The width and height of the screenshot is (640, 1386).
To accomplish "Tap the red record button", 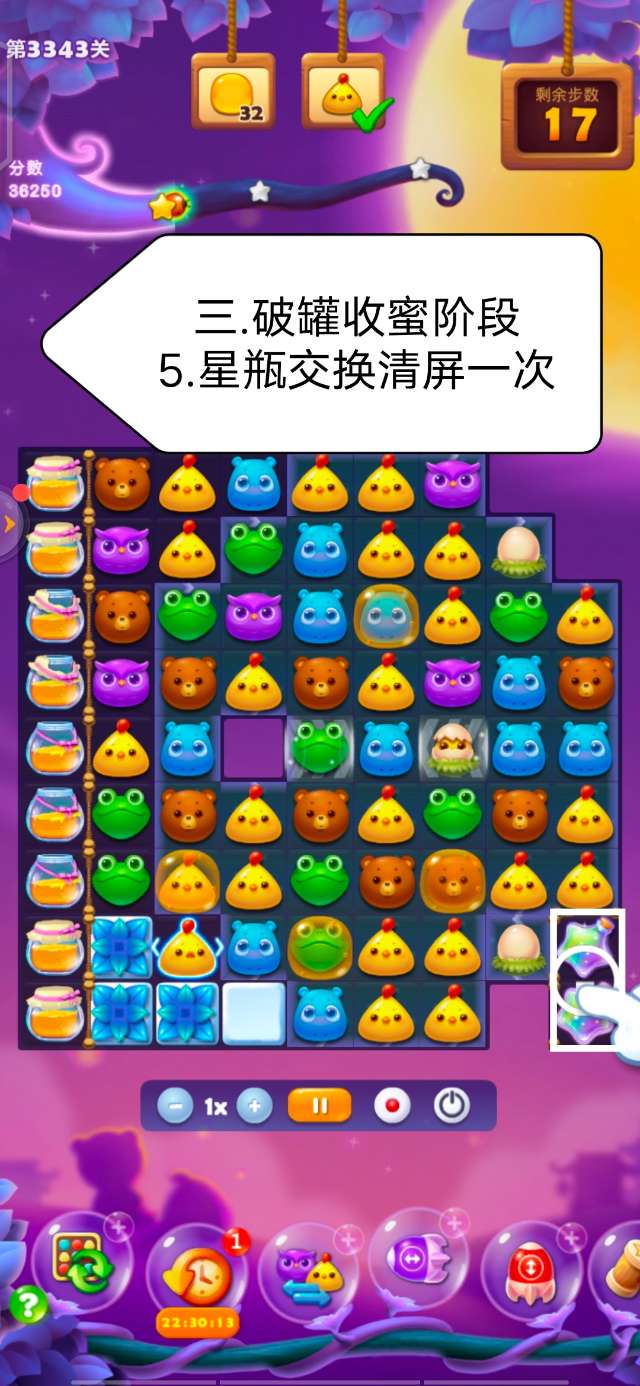I will 391,1107.
